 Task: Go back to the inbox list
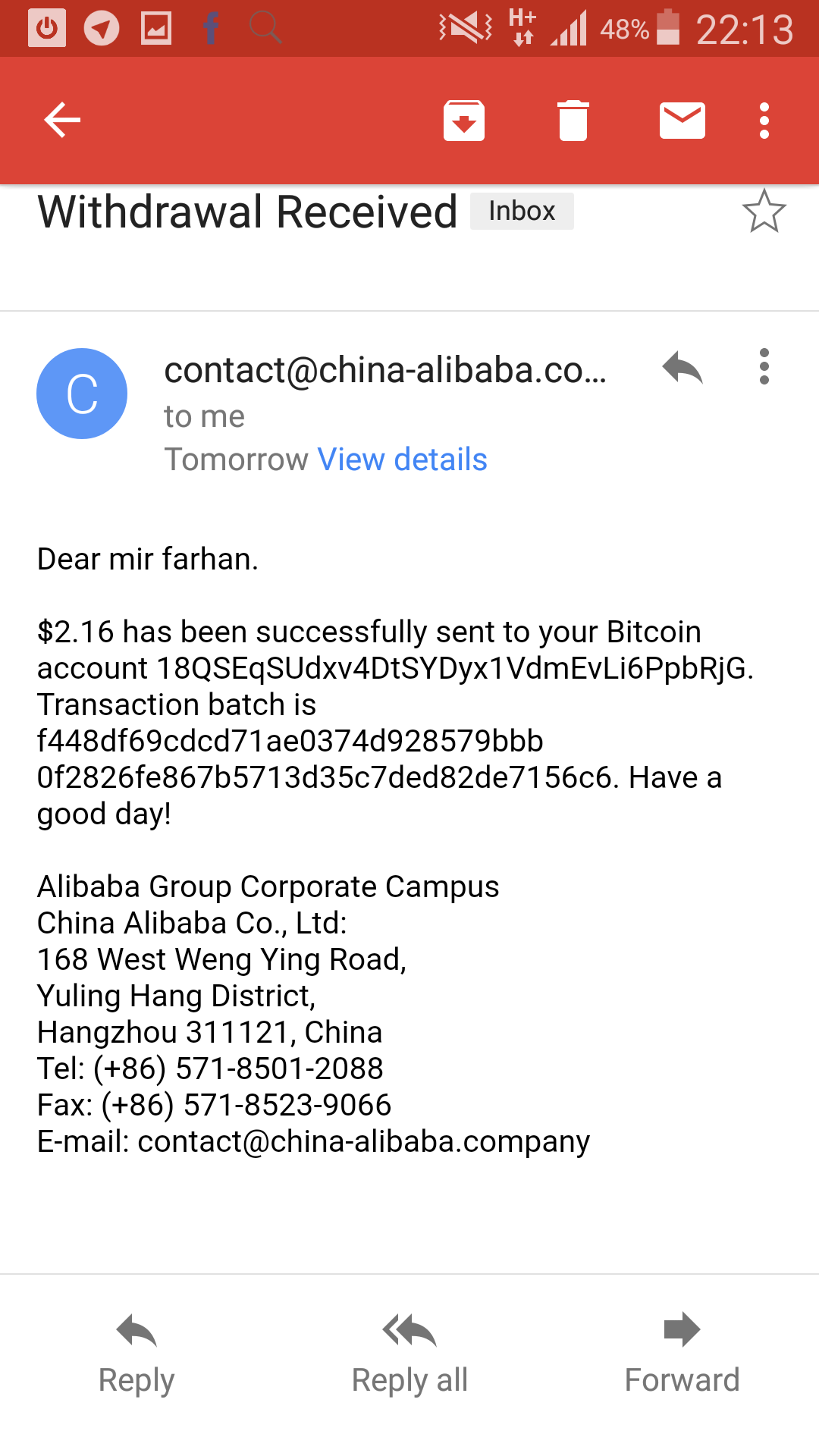(x=62, y=120)
